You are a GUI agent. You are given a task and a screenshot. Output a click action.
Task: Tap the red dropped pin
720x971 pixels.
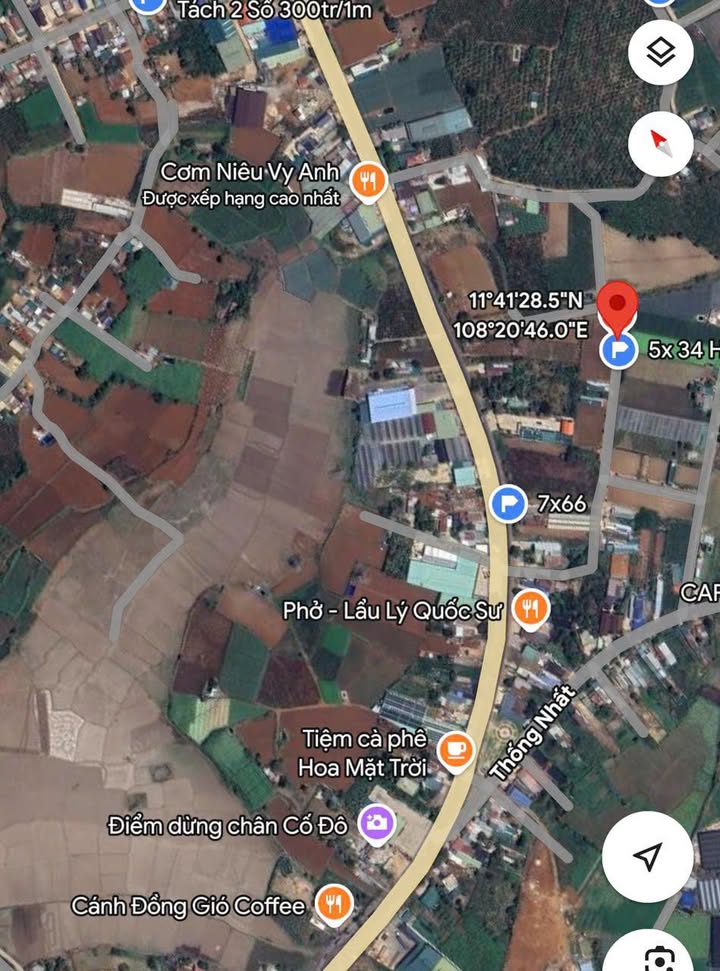click(x=619, y=304)
